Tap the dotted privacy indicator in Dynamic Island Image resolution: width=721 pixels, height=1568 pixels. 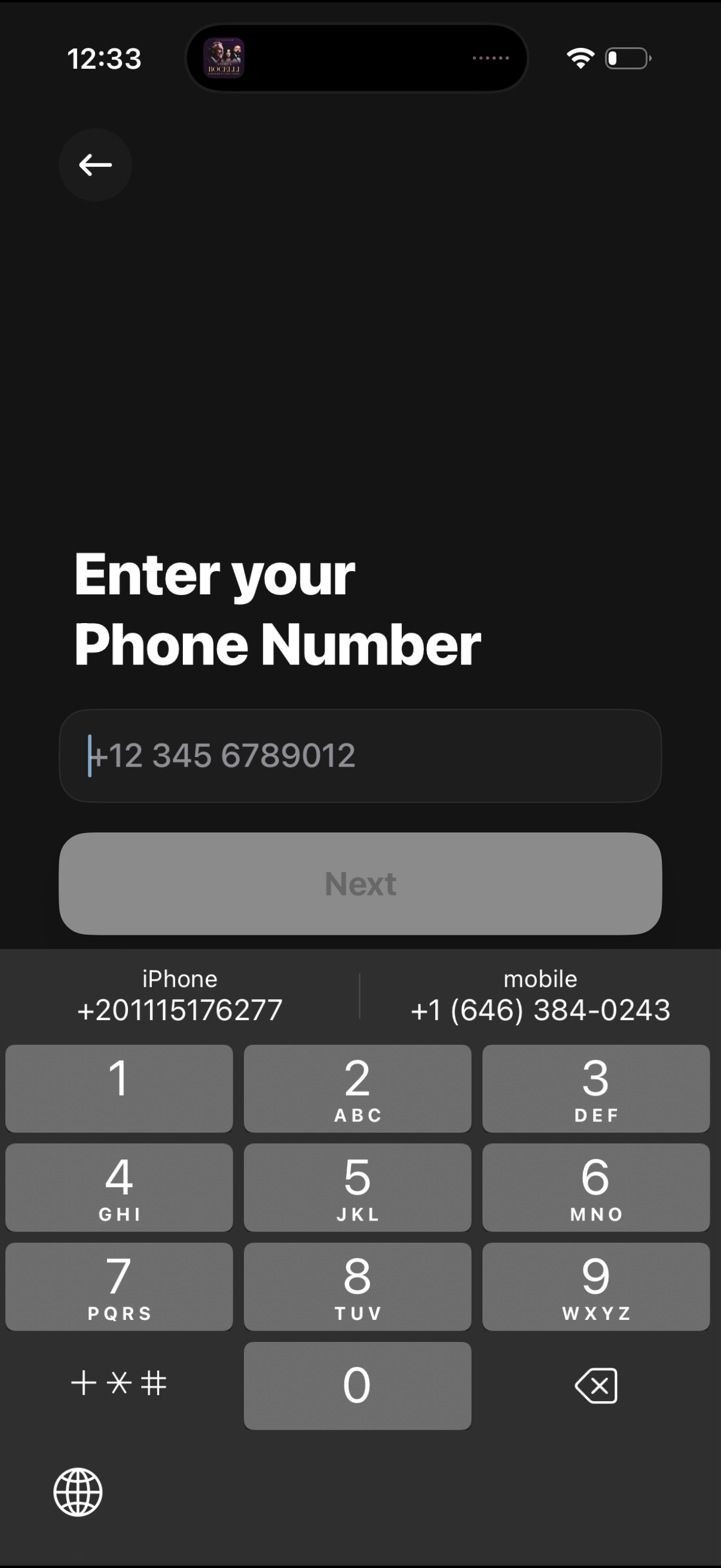[x=490, y=58]
